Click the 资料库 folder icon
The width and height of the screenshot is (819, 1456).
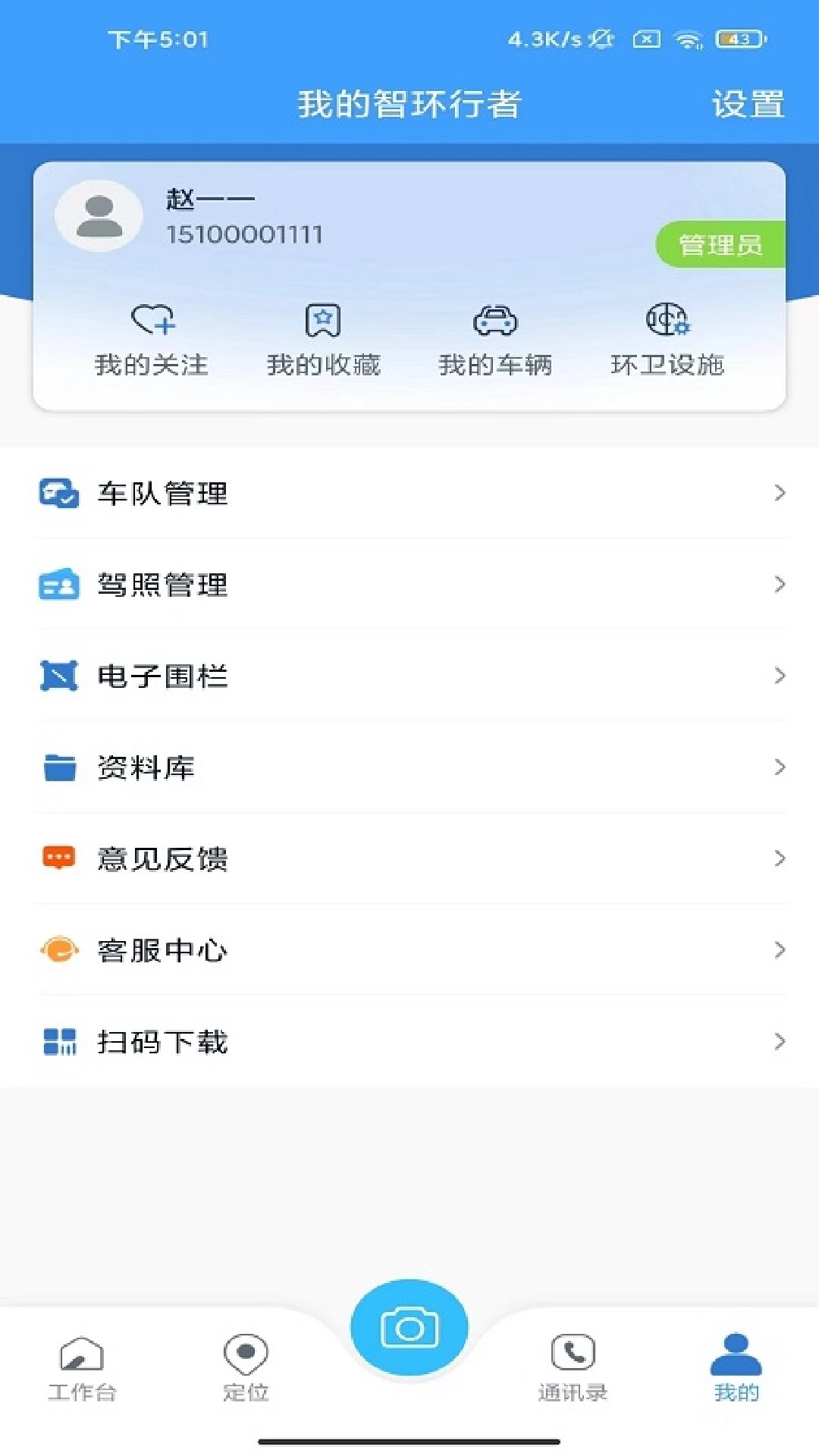(x=58, y=767)
